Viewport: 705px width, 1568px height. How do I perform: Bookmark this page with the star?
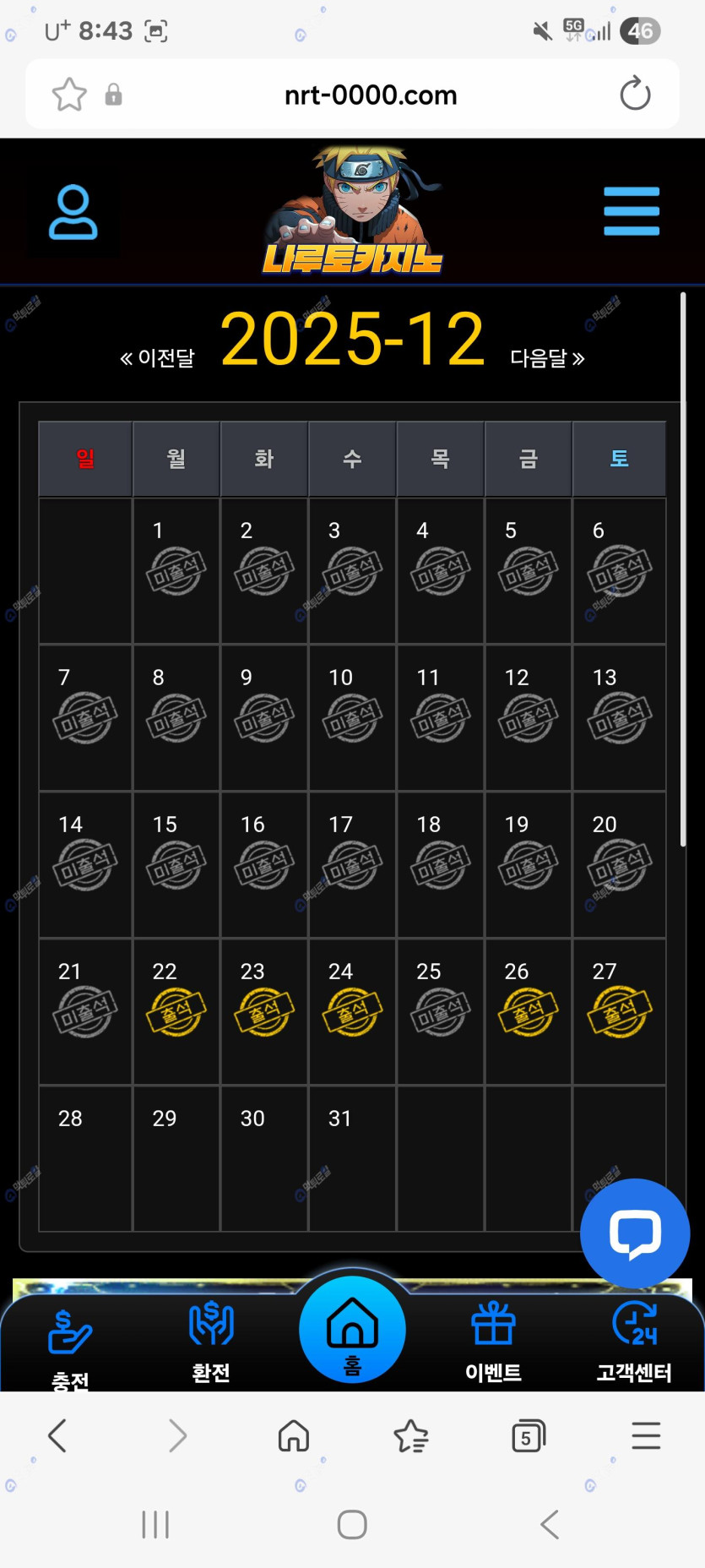[x=69, y=94]
